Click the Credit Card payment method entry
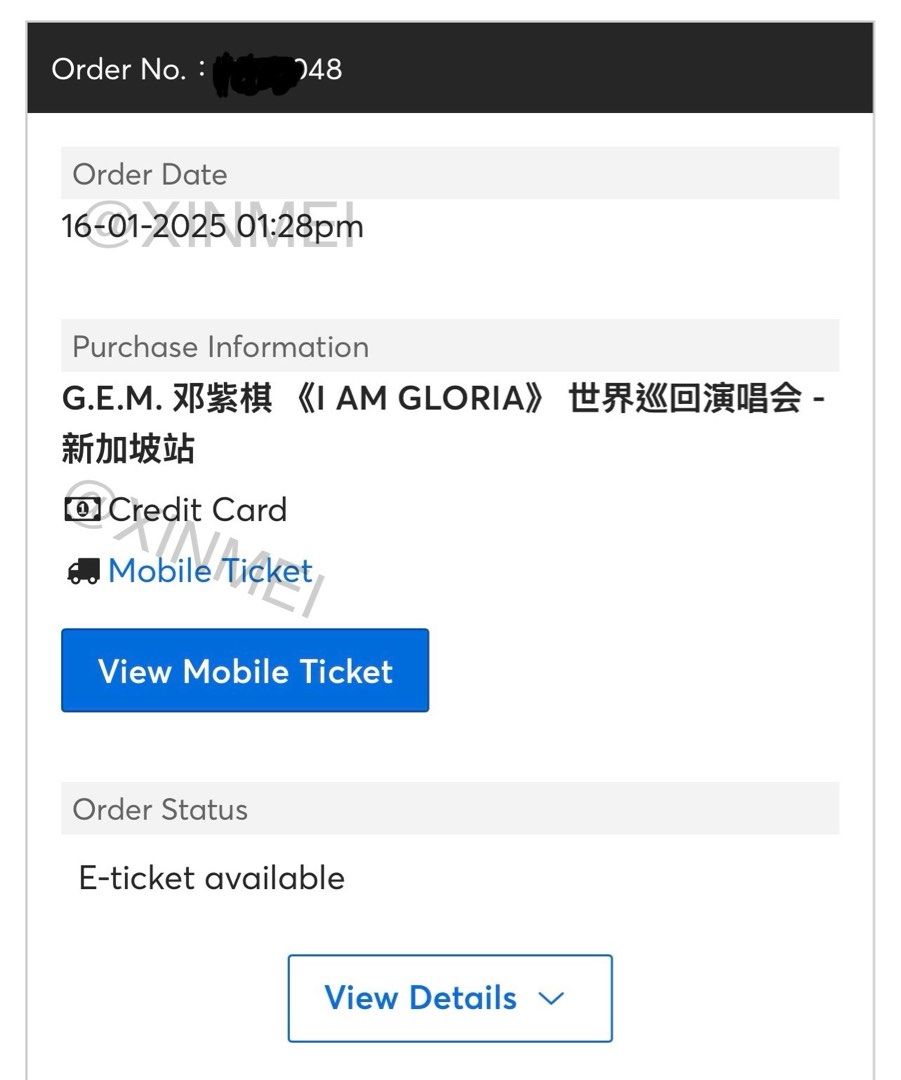This screenshot has width=901, height=1080. 196,510
